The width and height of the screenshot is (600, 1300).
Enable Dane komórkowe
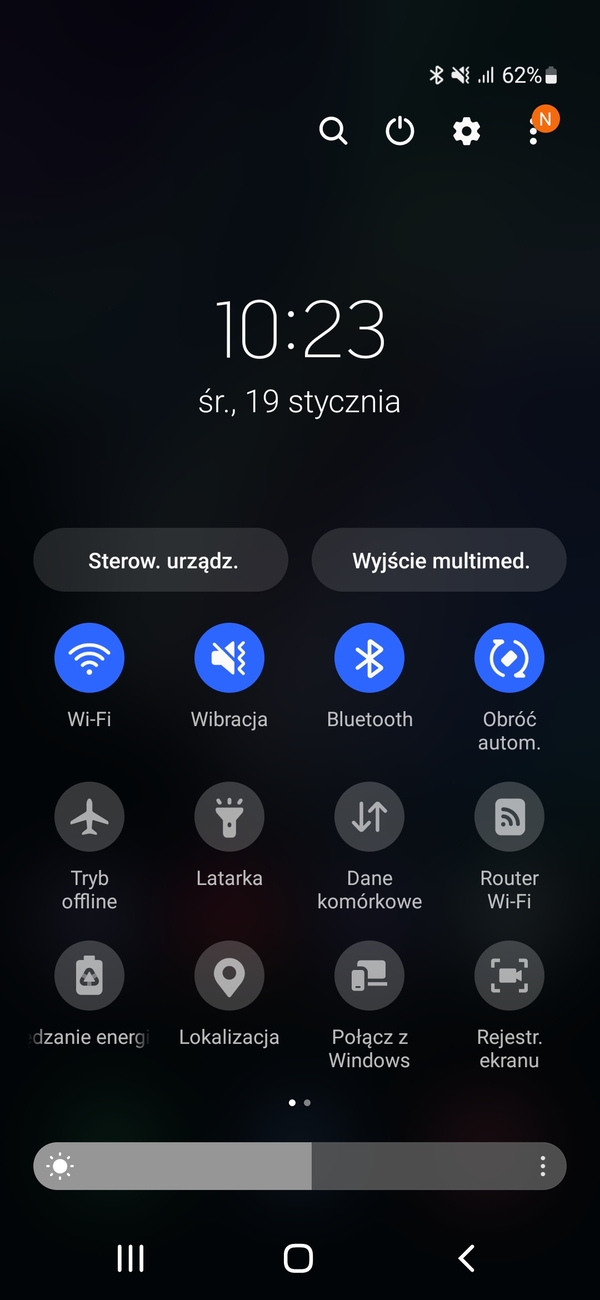pyautogui.click(x=369, y=817)
